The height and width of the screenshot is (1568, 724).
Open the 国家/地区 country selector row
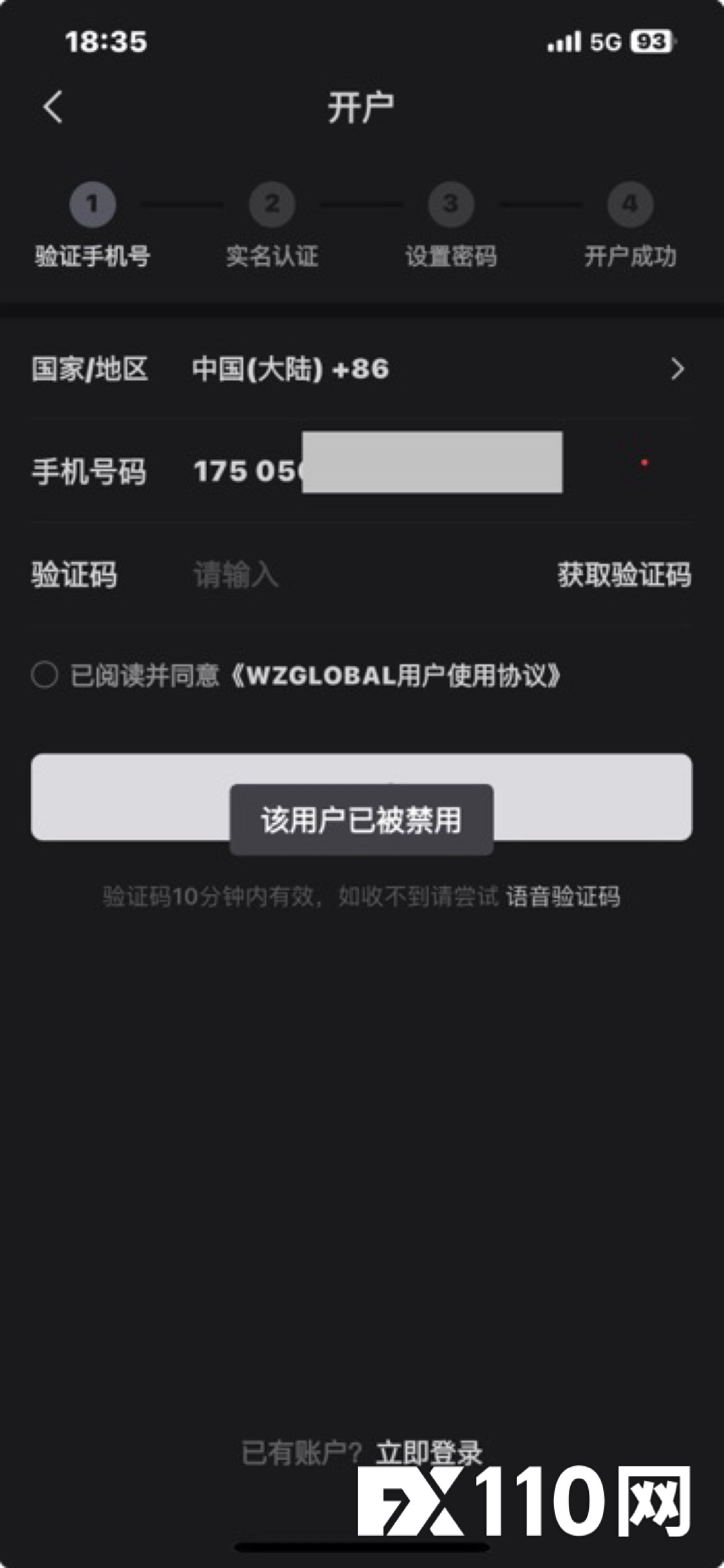point(360,369)
